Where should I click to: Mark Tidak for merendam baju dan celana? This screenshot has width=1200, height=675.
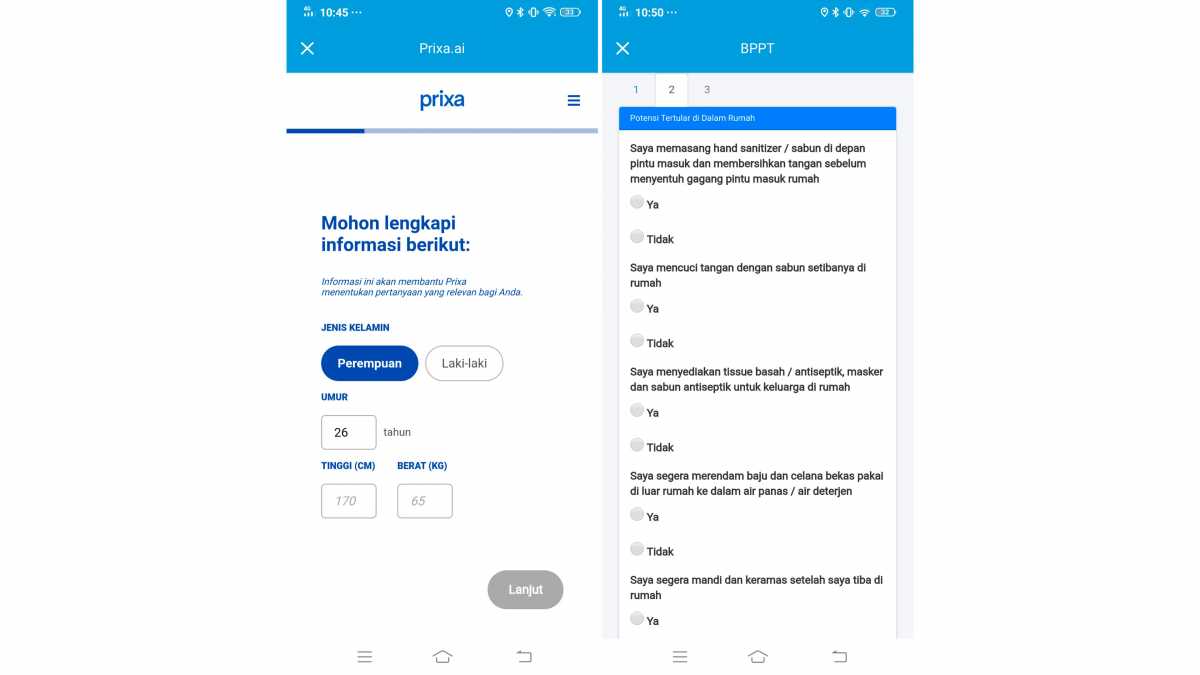coord(637,549)
